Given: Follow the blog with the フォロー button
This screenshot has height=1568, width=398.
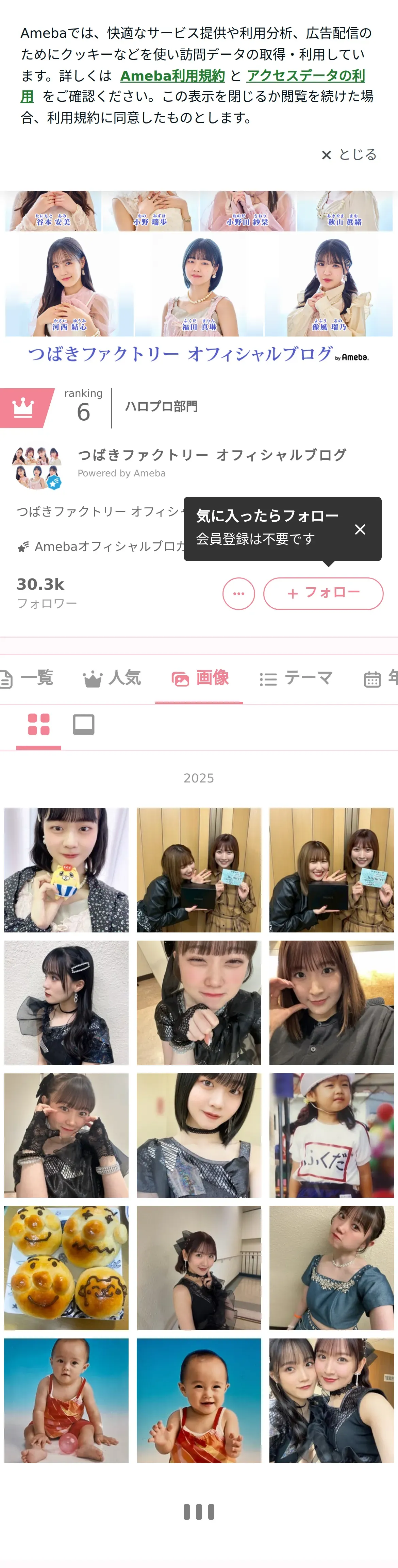Looking at the screenshot, I should pyautogui.click(x=323, y=593).
